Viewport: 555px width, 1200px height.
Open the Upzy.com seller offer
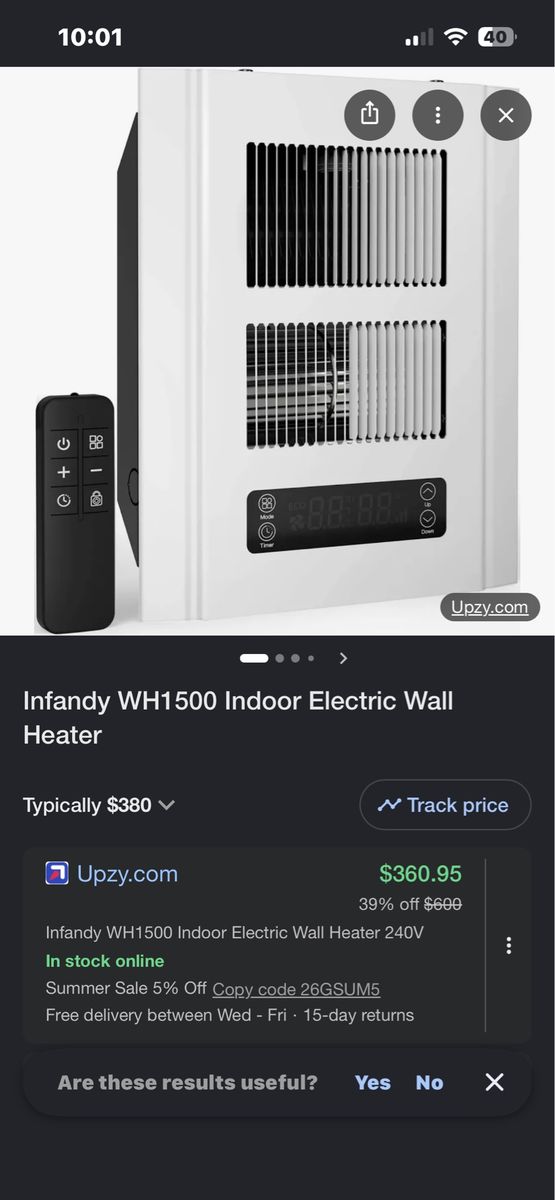point(254,945)
